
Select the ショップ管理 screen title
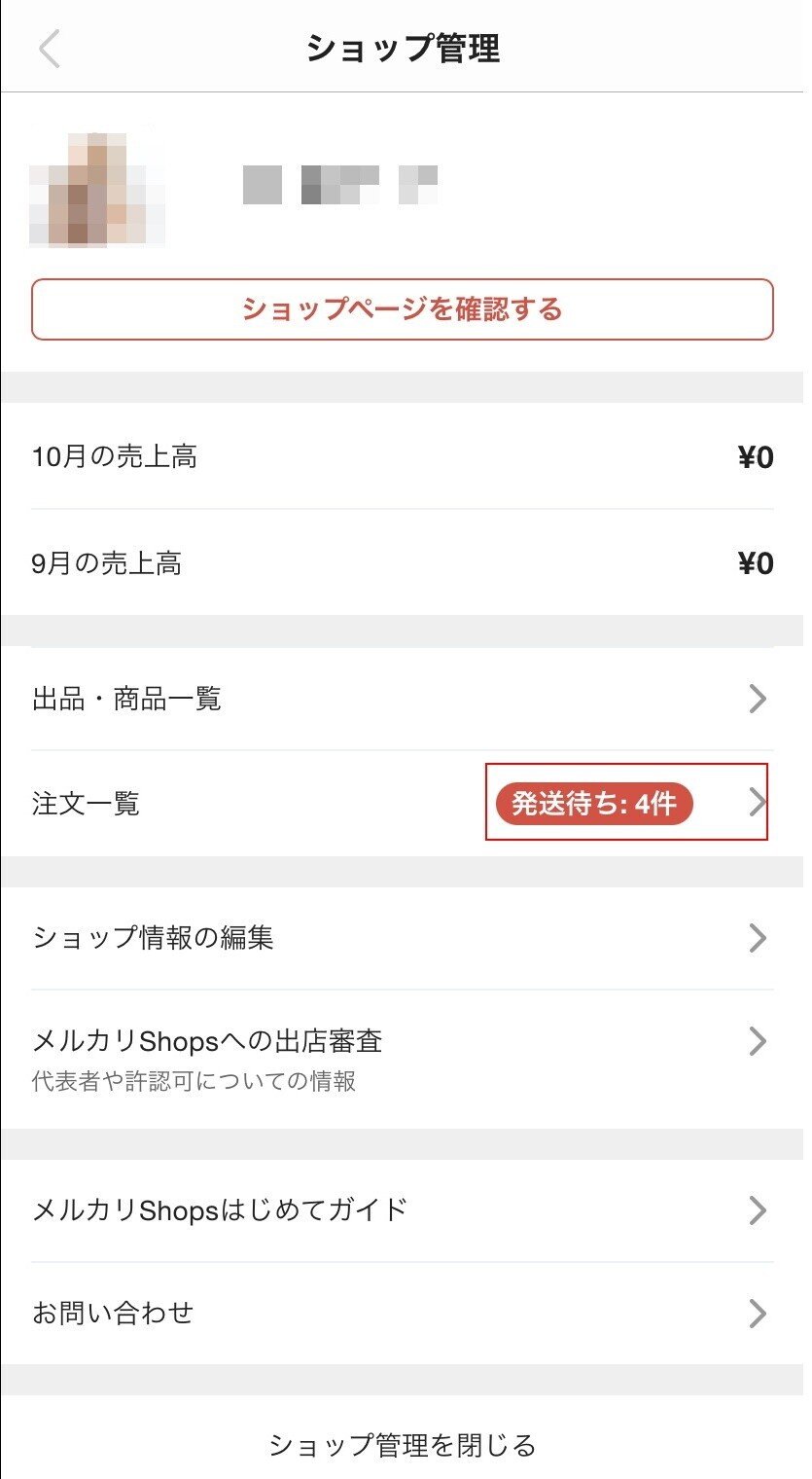[406, 47]
